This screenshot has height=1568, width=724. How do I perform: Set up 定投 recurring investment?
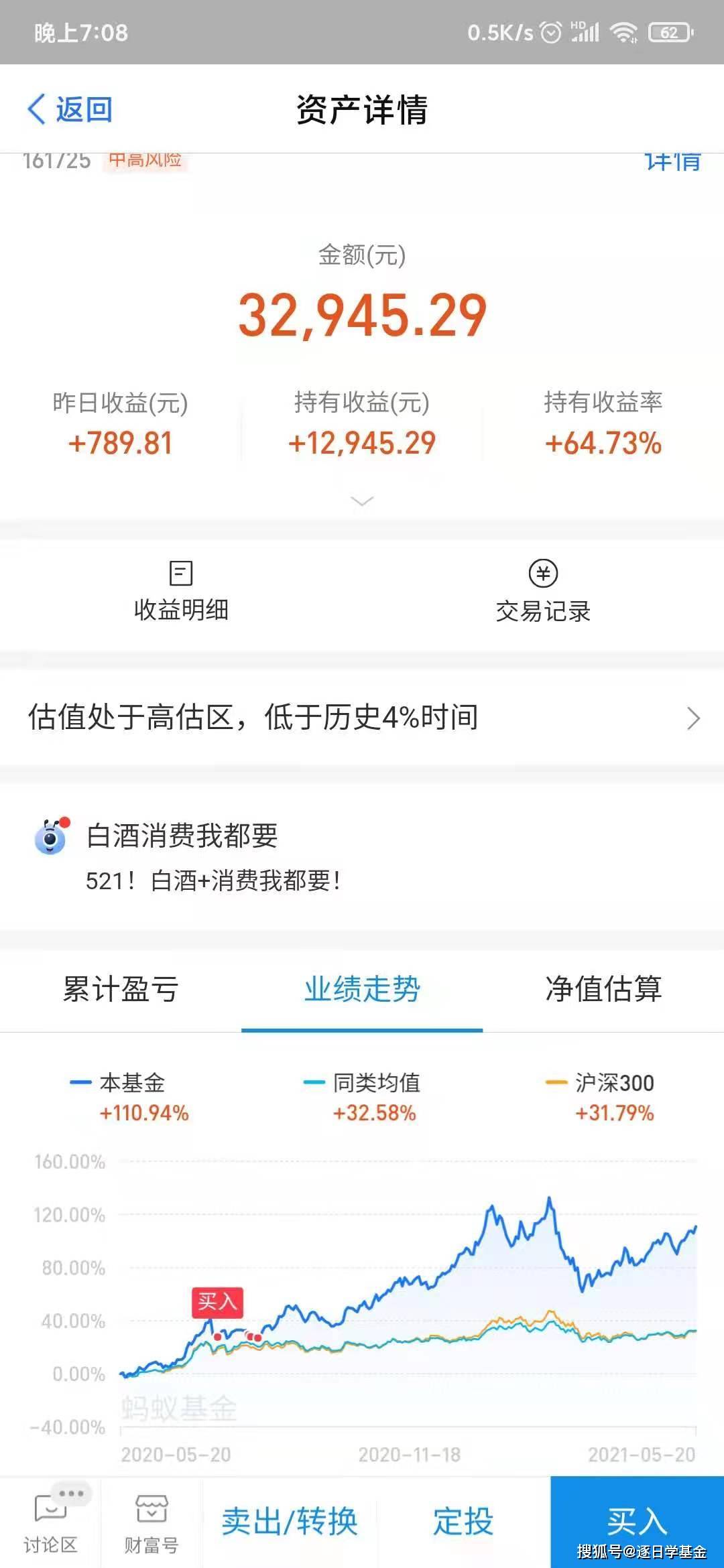tap(463, 1521)
